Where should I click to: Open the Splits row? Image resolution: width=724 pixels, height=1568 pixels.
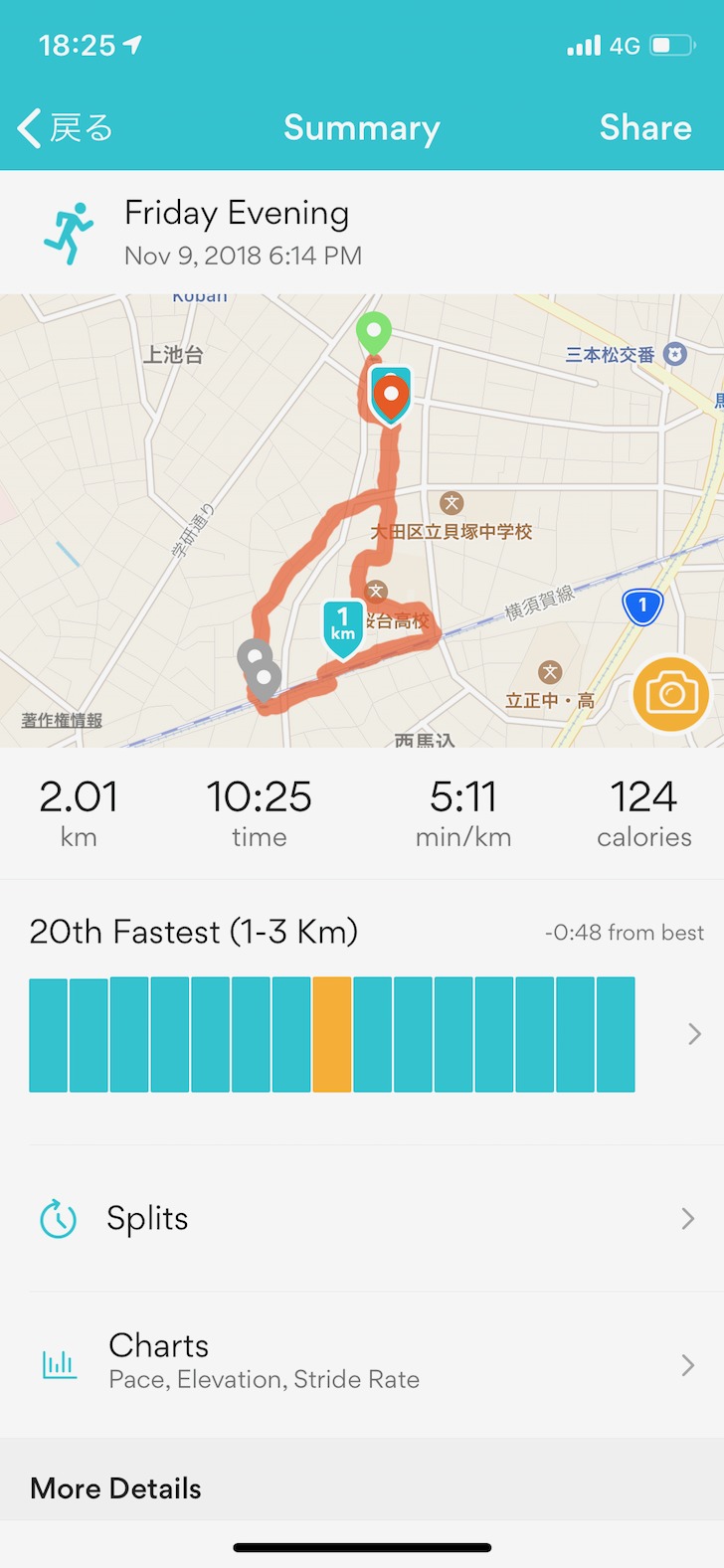pyautogui.click(x=362, y=1218)
